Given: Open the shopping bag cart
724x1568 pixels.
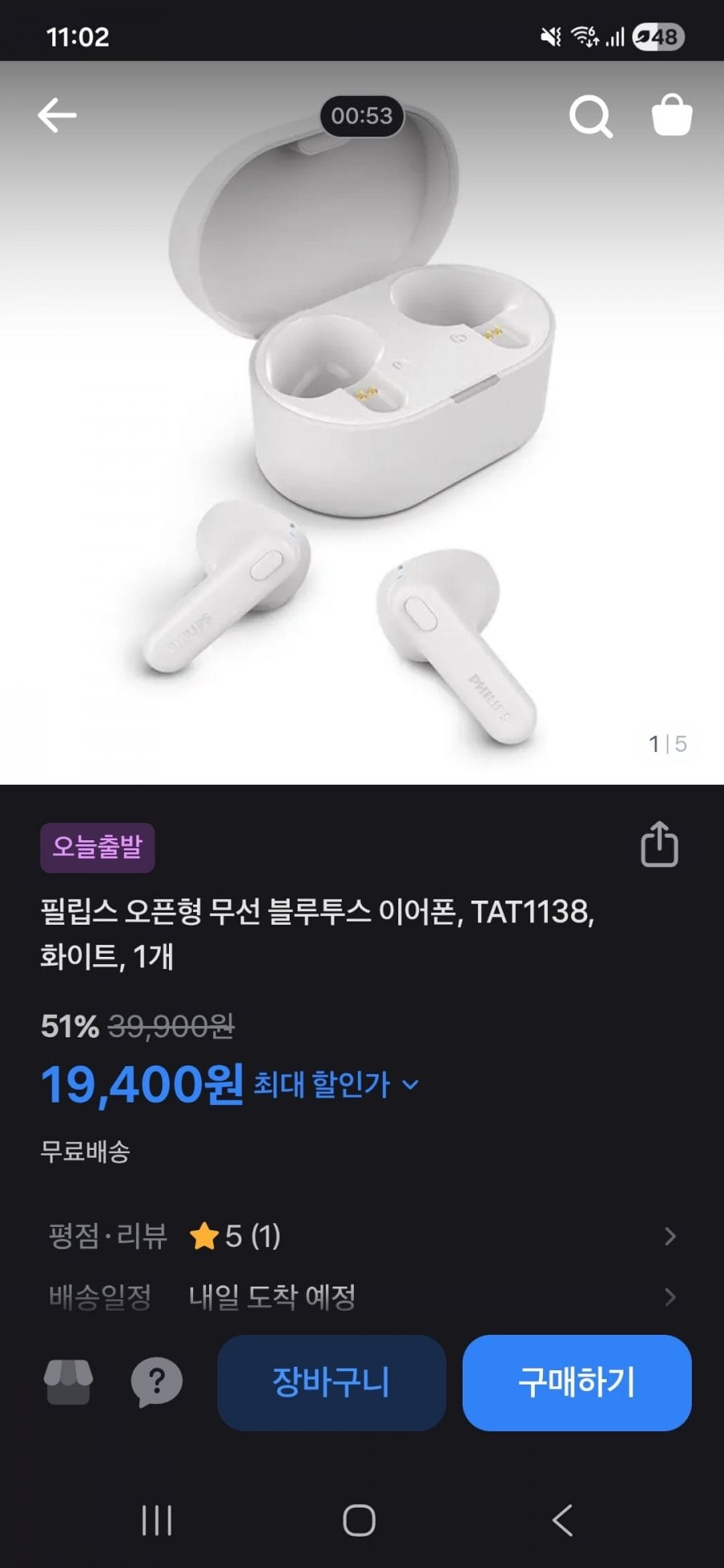Looking at the screenshot, I should tap(672, 116).
